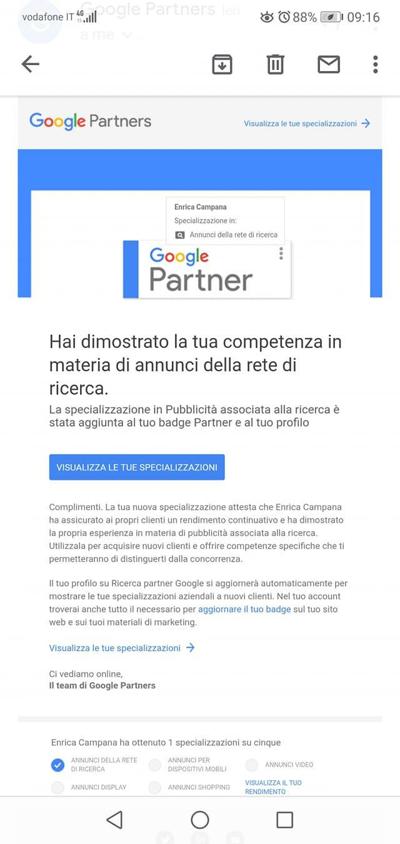Go to the home screen
The image size is (400, 844).
[x=200, y=820]
